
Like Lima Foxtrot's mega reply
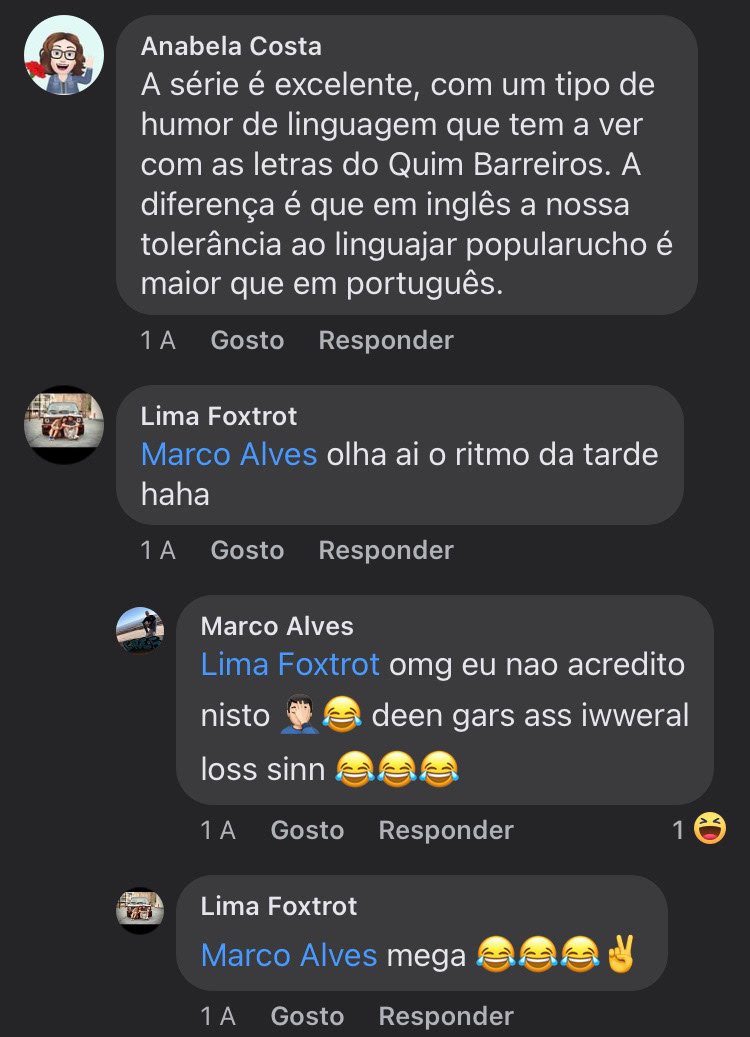click(307, 1017)
